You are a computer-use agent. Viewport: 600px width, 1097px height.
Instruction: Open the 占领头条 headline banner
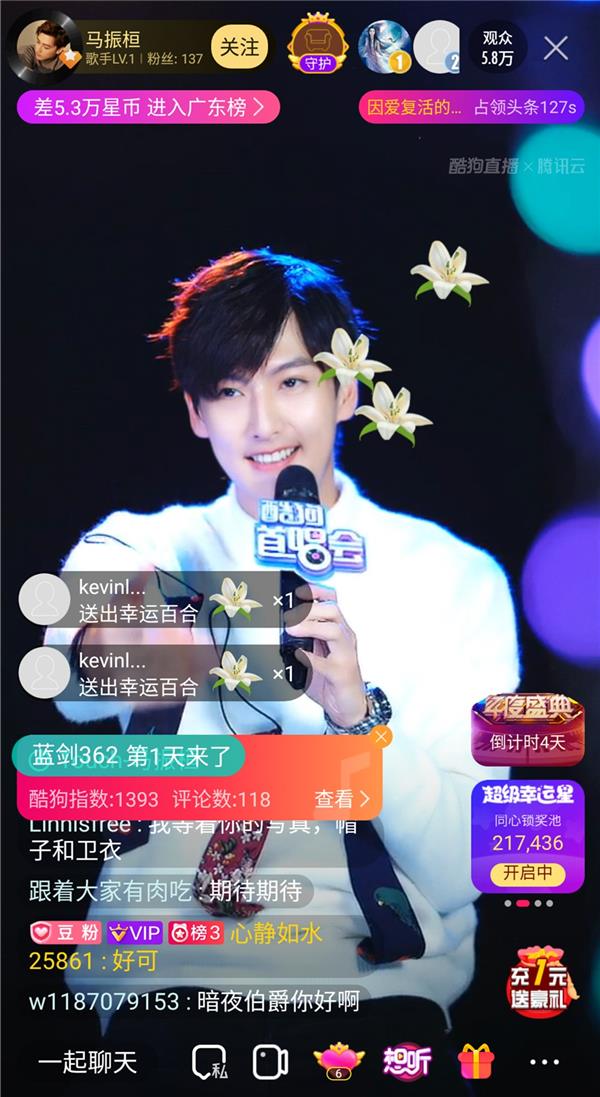tap(472, 107)
